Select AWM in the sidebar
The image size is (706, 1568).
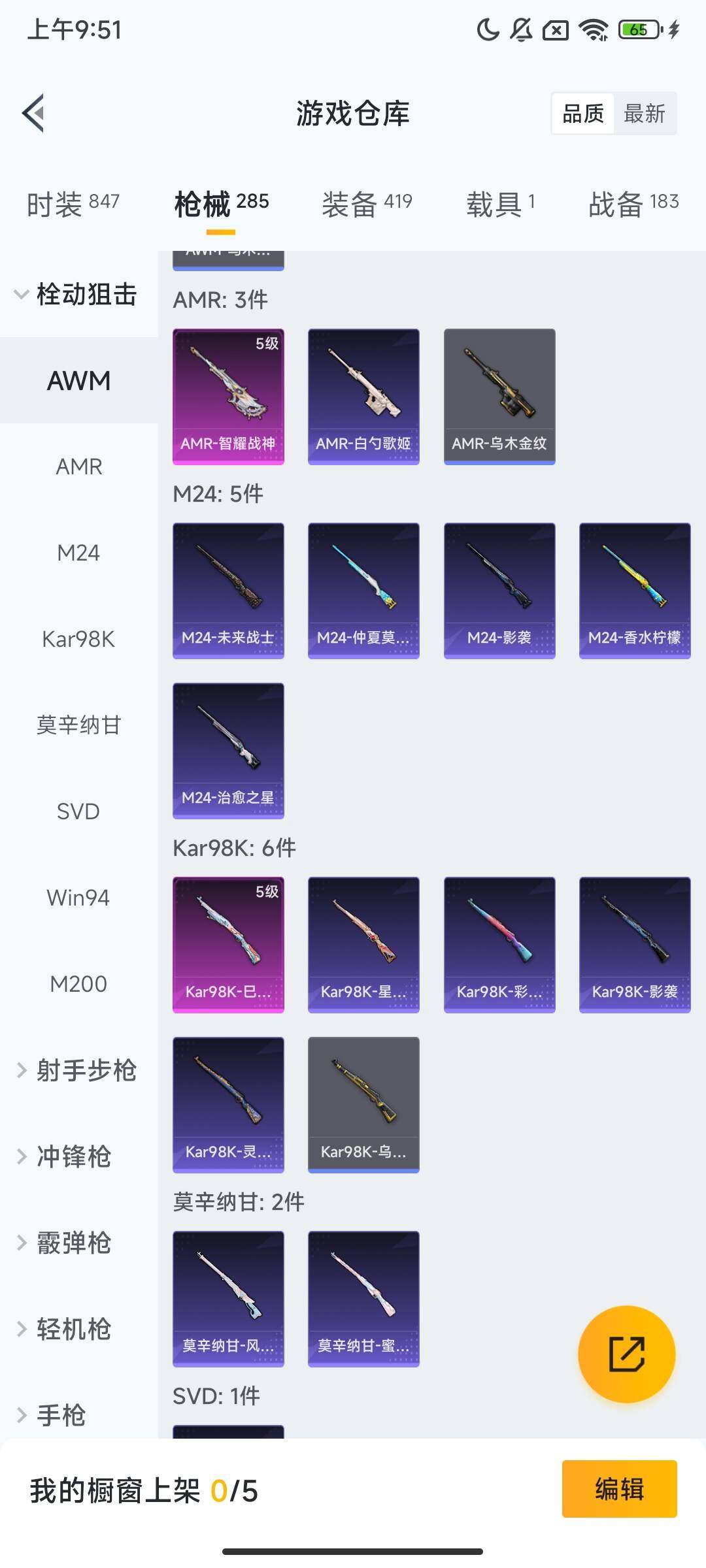[78, 380]
